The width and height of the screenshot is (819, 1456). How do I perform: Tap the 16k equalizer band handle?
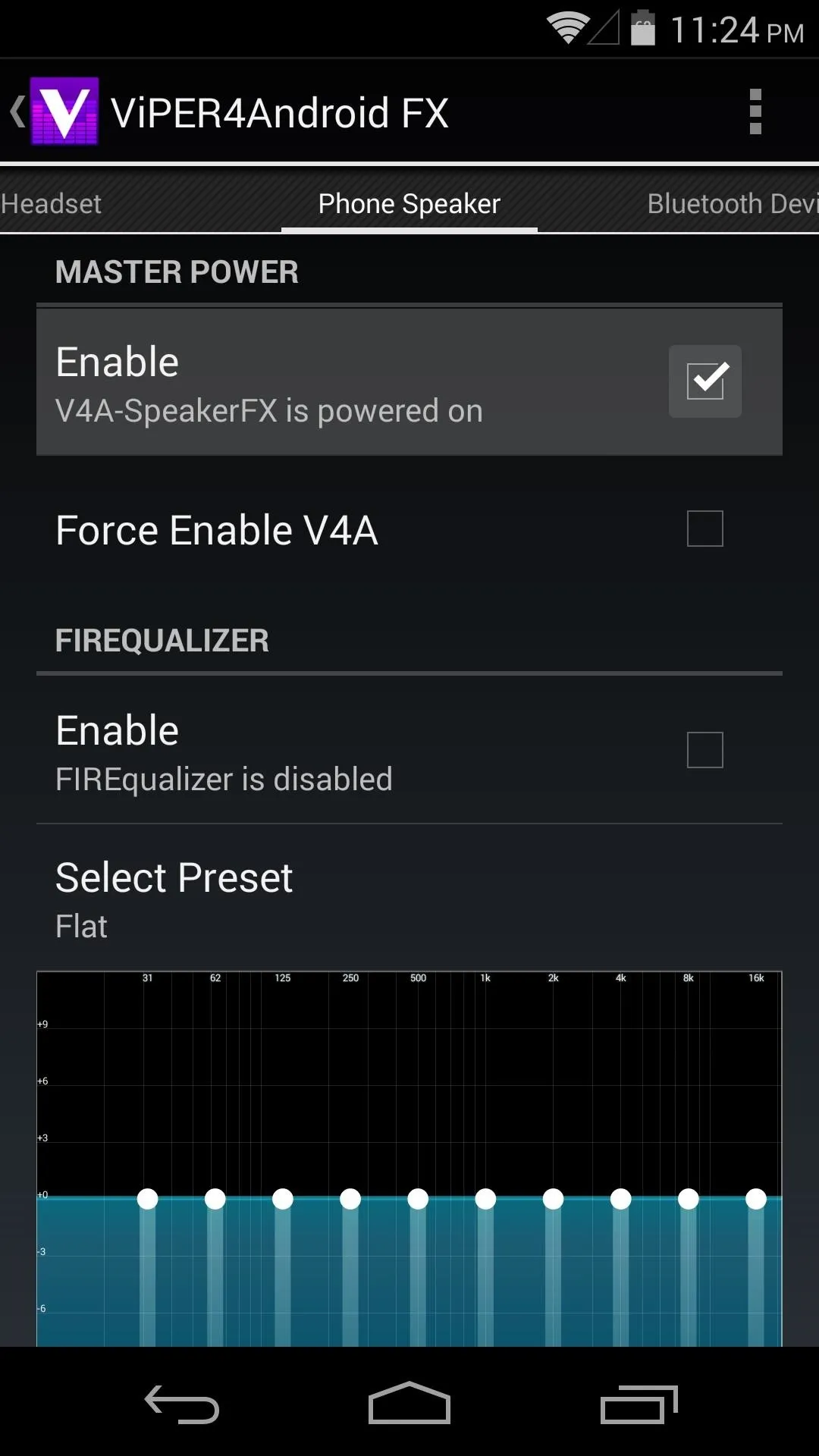point(756,1199)
